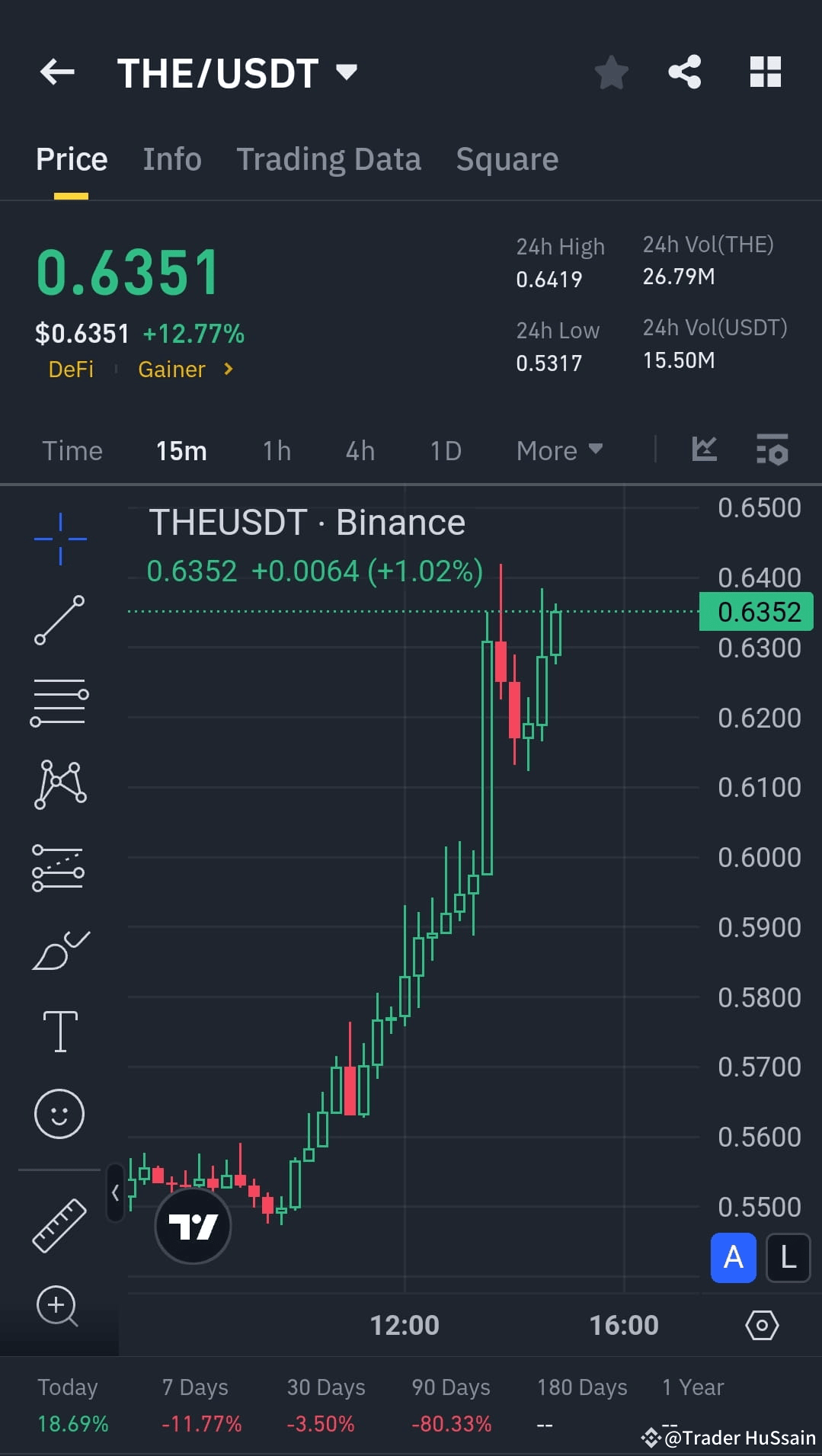Switch to the Trading Data tab

tap(328, 159)
